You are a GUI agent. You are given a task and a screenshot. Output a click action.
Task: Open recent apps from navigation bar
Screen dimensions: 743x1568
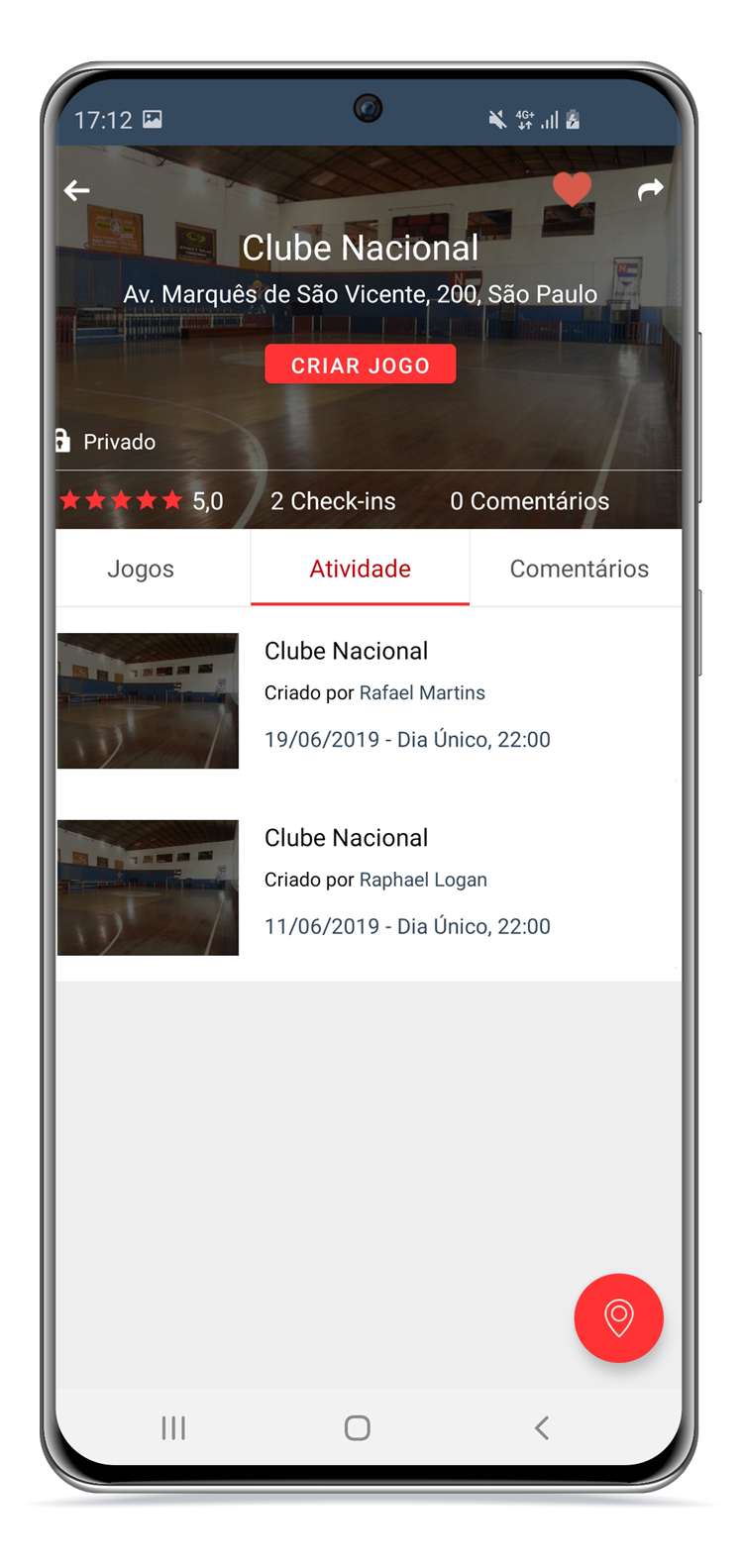[173, 1427]
